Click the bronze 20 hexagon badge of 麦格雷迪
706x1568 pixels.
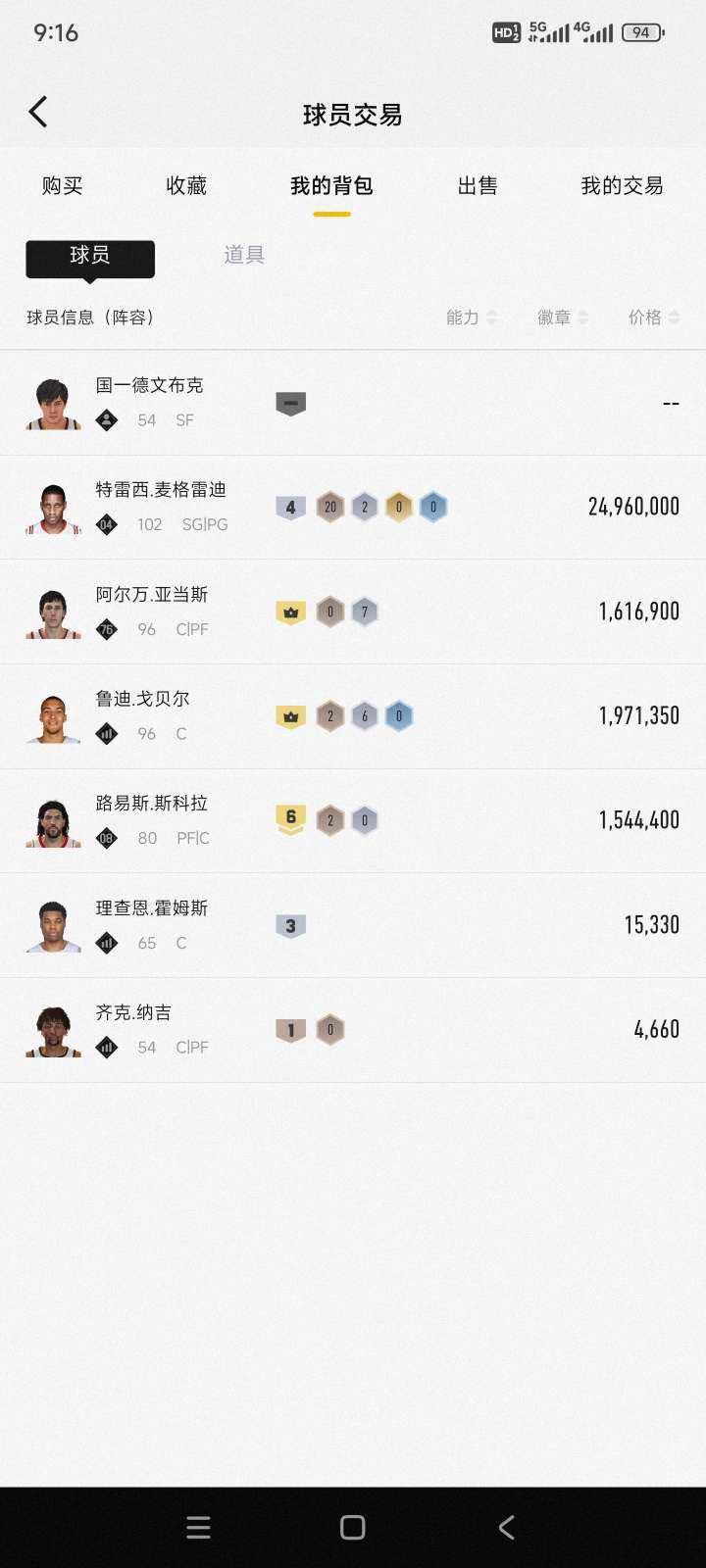coord(330,506)
